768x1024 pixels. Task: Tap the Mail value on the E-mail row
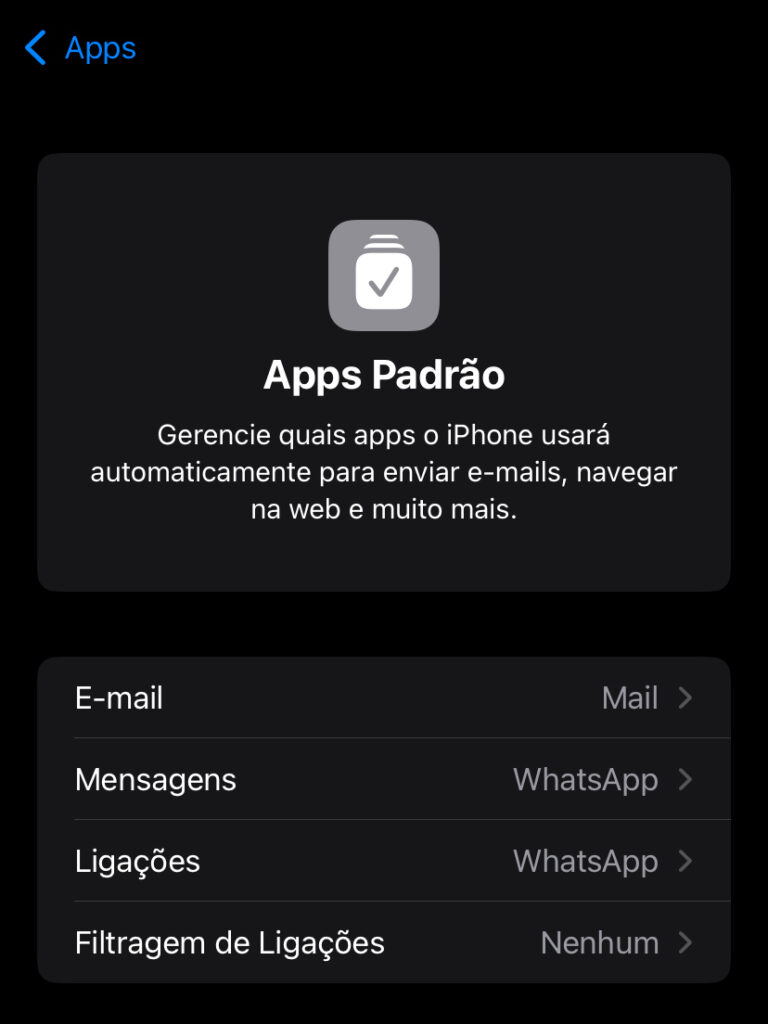point(630,698)
